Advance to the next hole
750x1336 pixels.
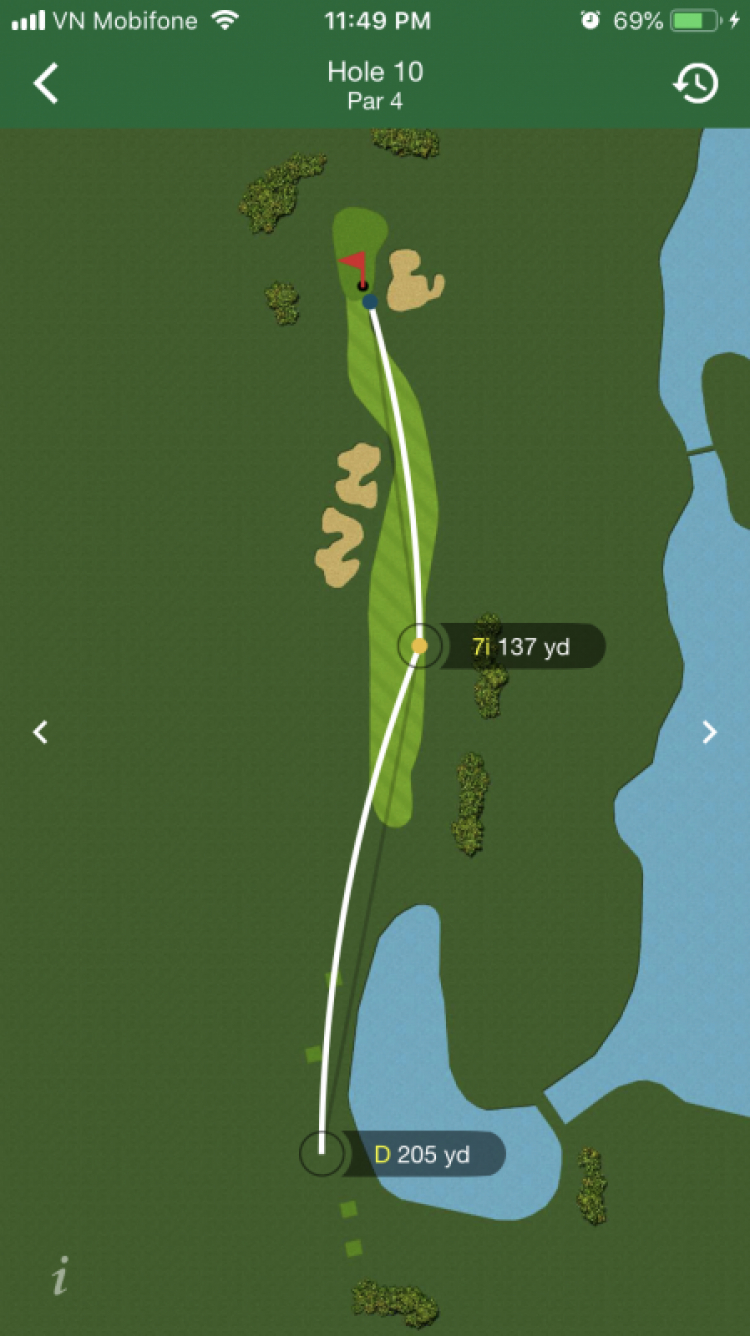click(709, 732)
